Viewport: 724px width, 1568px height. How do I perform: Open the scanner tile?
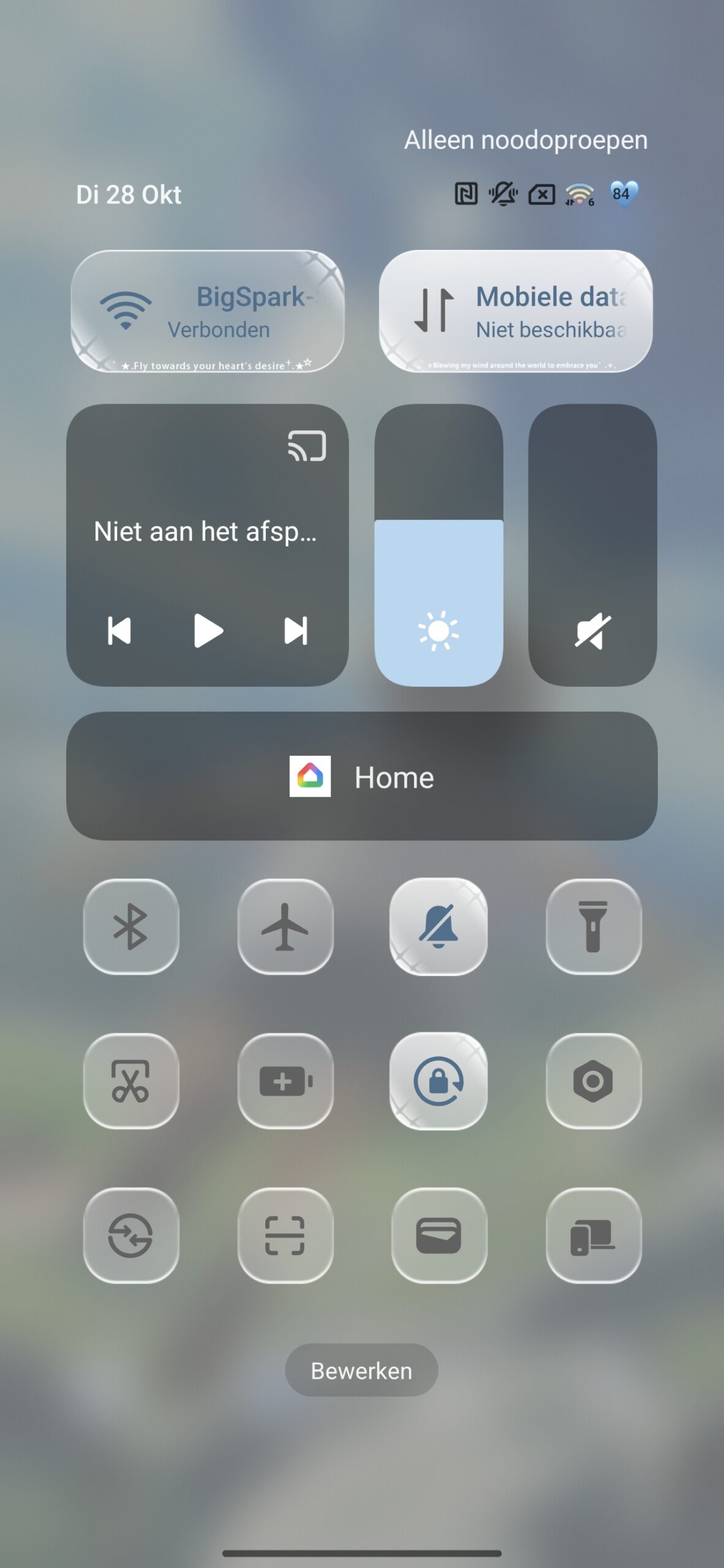(x=285, y=1235)
